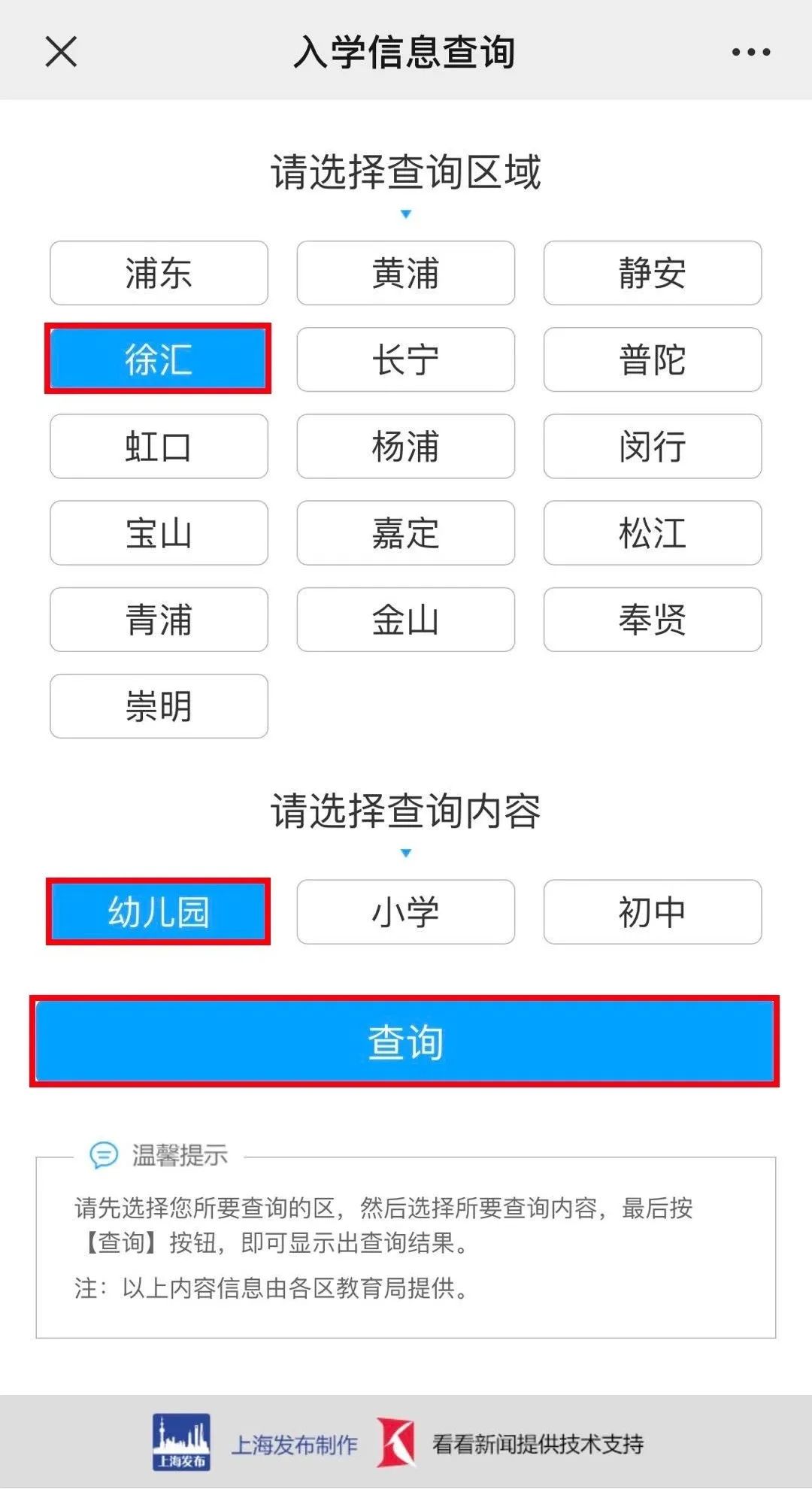Choose 松江 district
Viewport: 812px width, 1489px height.
click(653, 532)
